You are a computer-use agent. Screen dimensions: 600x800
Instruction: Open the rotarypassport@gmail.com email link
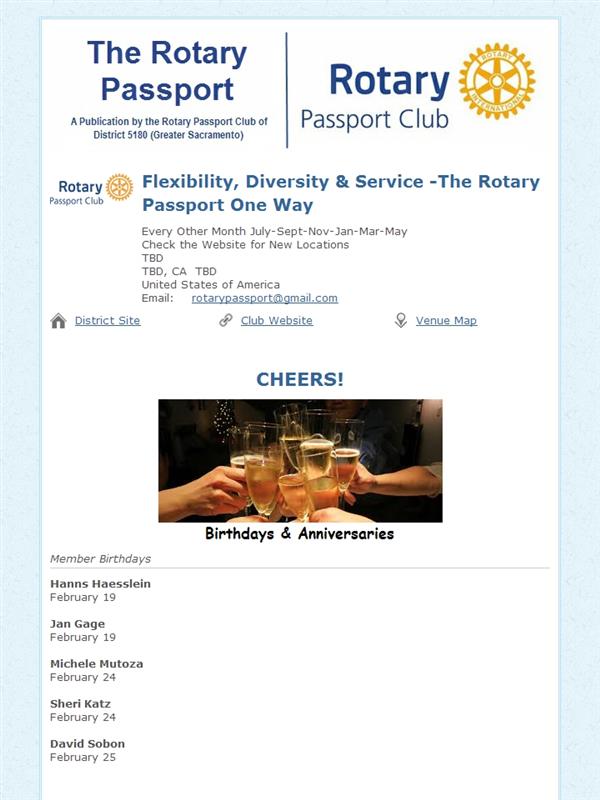point(264,298)
